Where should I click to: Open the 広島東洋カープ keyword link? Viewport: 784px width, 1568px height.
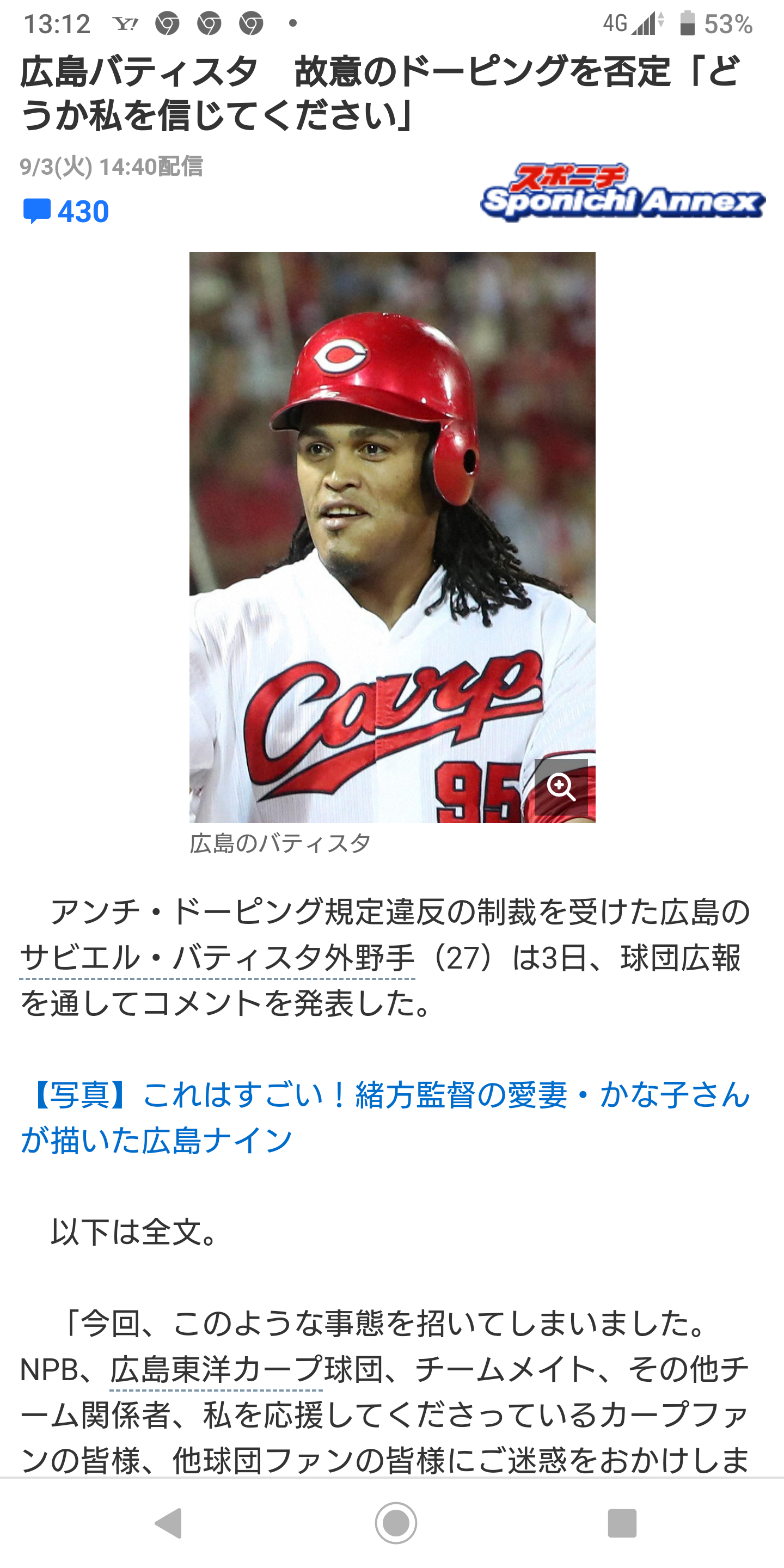[216, 1371]
